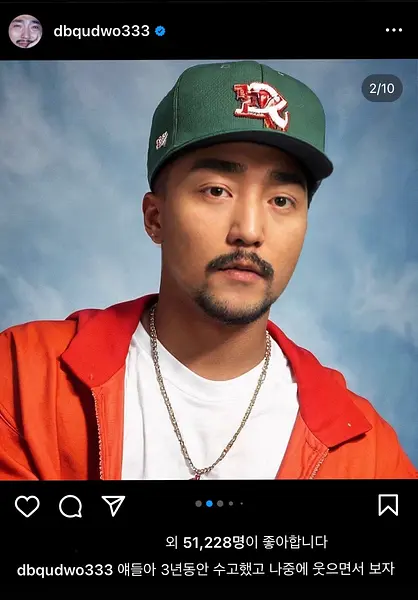Open the dbqudwo333 username in the header
The image size is (418, 600).
pyautogui.click(x=101, y=31)
